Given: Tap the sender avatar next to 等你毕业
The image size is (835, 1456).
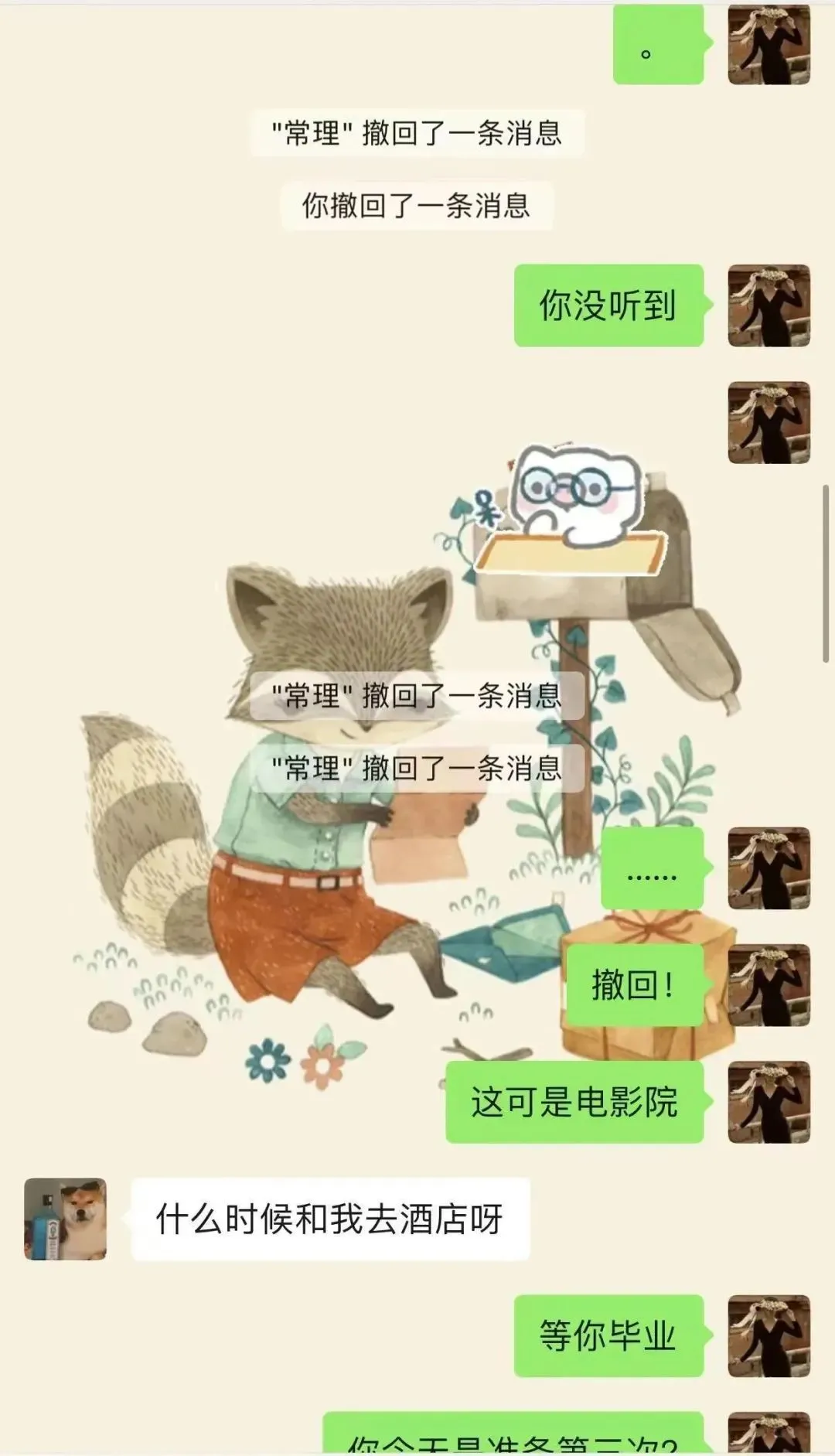Looking at the screenshot, I should (x=769, y=1335).
